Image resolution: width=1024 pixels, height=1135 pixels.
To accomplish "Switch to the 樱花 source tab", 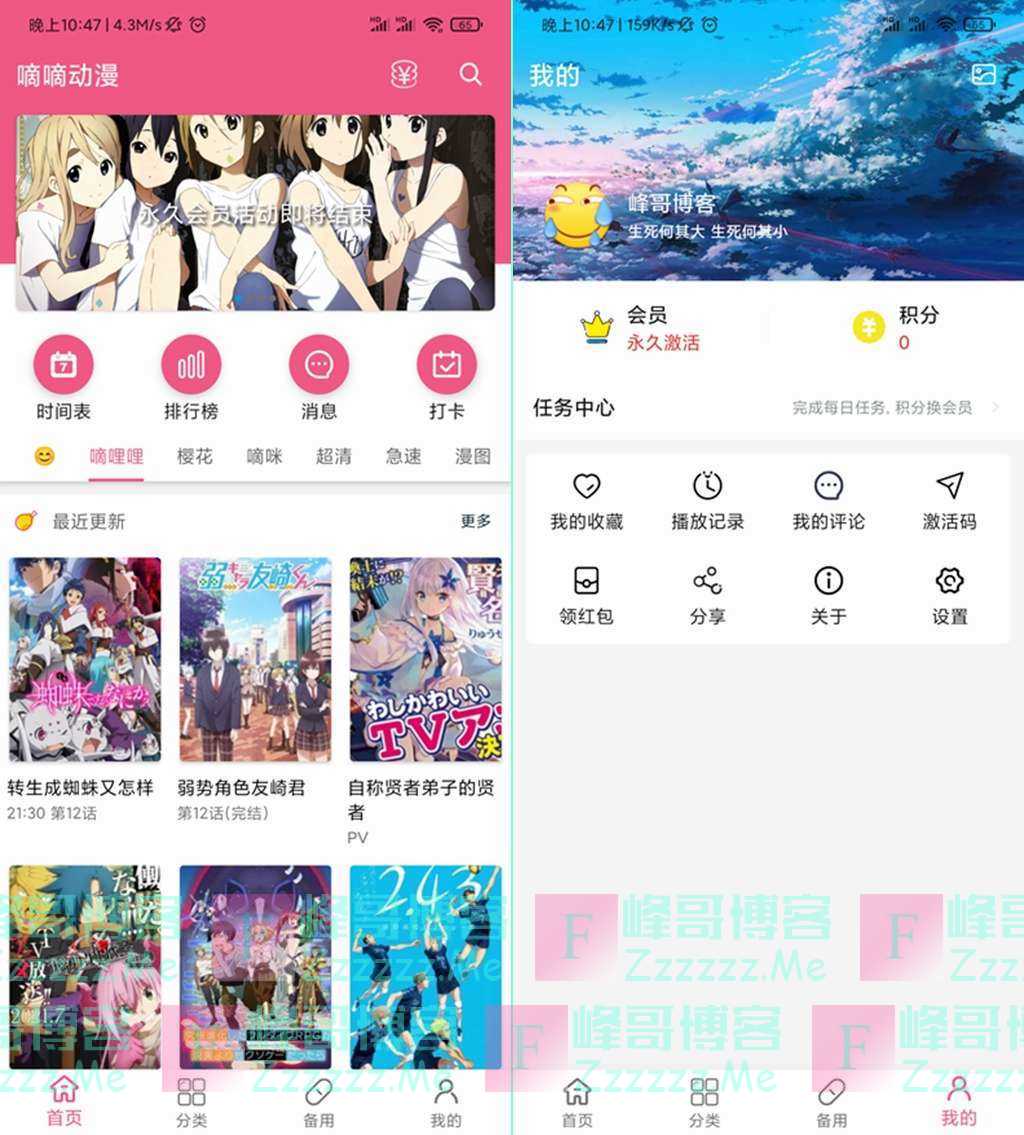I will 195,457.
